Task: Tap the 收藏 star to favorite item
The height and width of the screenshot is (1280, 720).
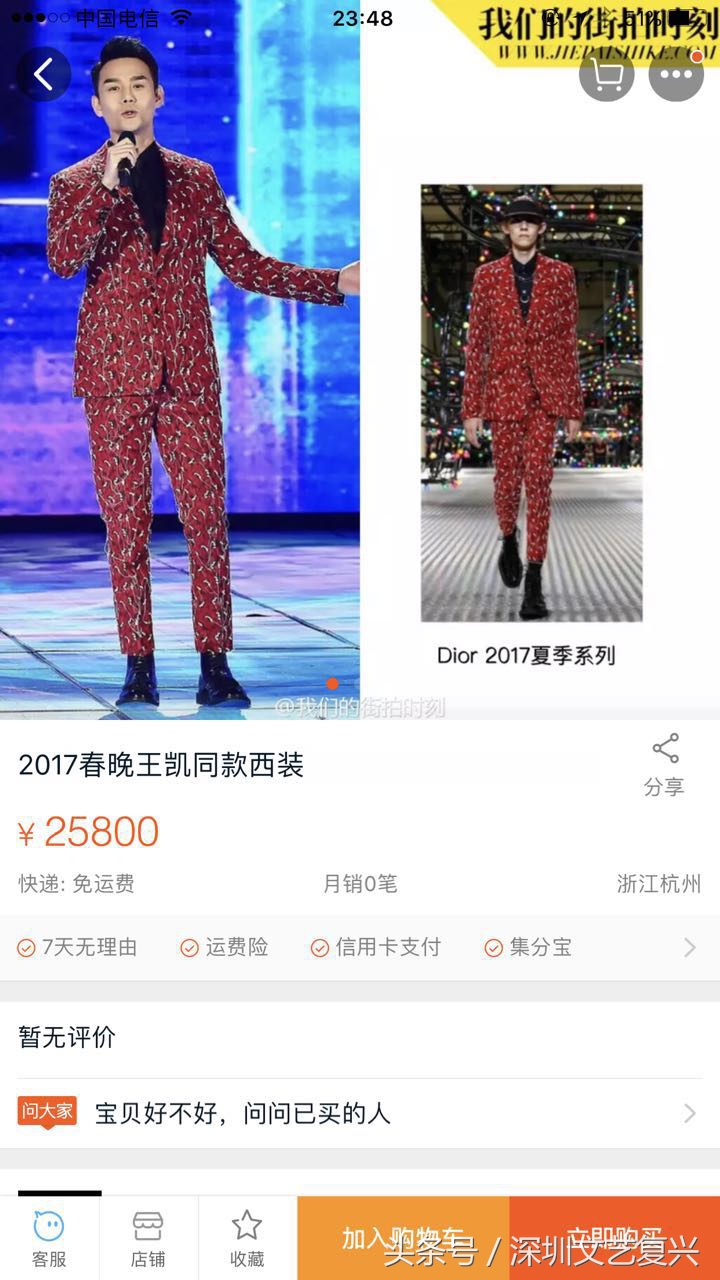Action: coord(246,1235)
